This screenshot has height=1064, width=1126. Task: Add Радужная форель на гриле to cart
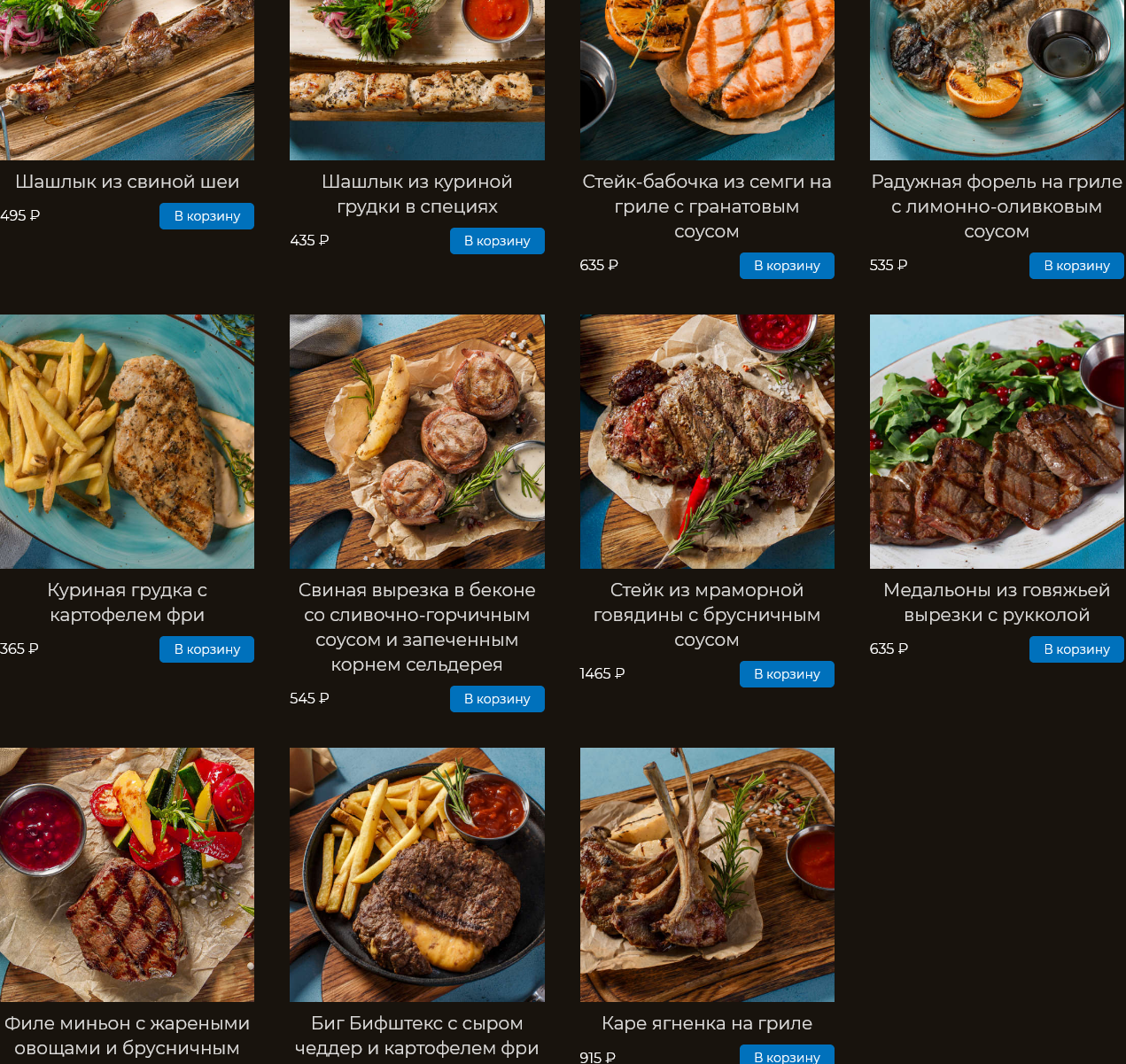[1076, 266]
